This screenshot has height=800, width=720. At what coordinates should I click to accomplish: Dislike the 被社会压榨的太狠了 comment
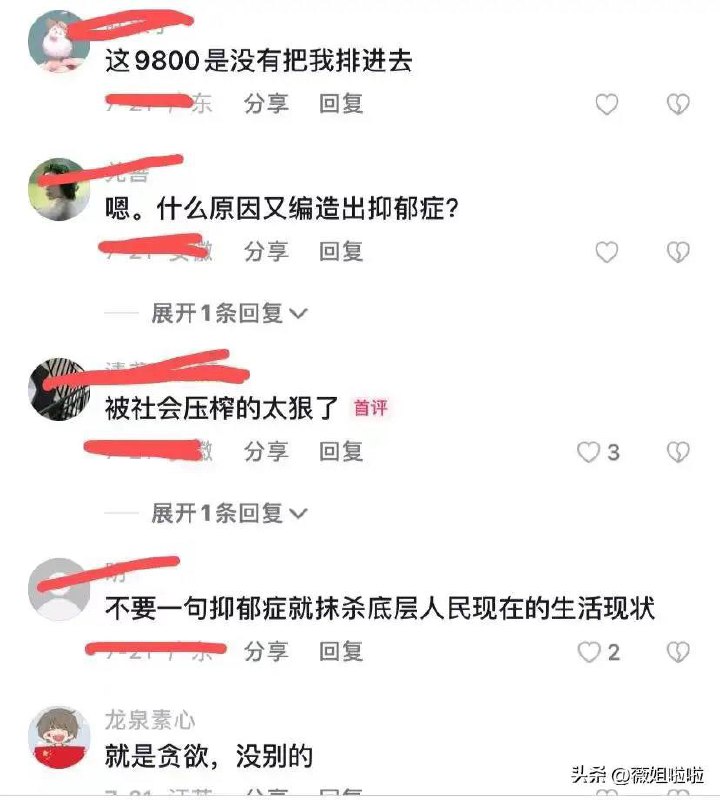coord(678,452)
